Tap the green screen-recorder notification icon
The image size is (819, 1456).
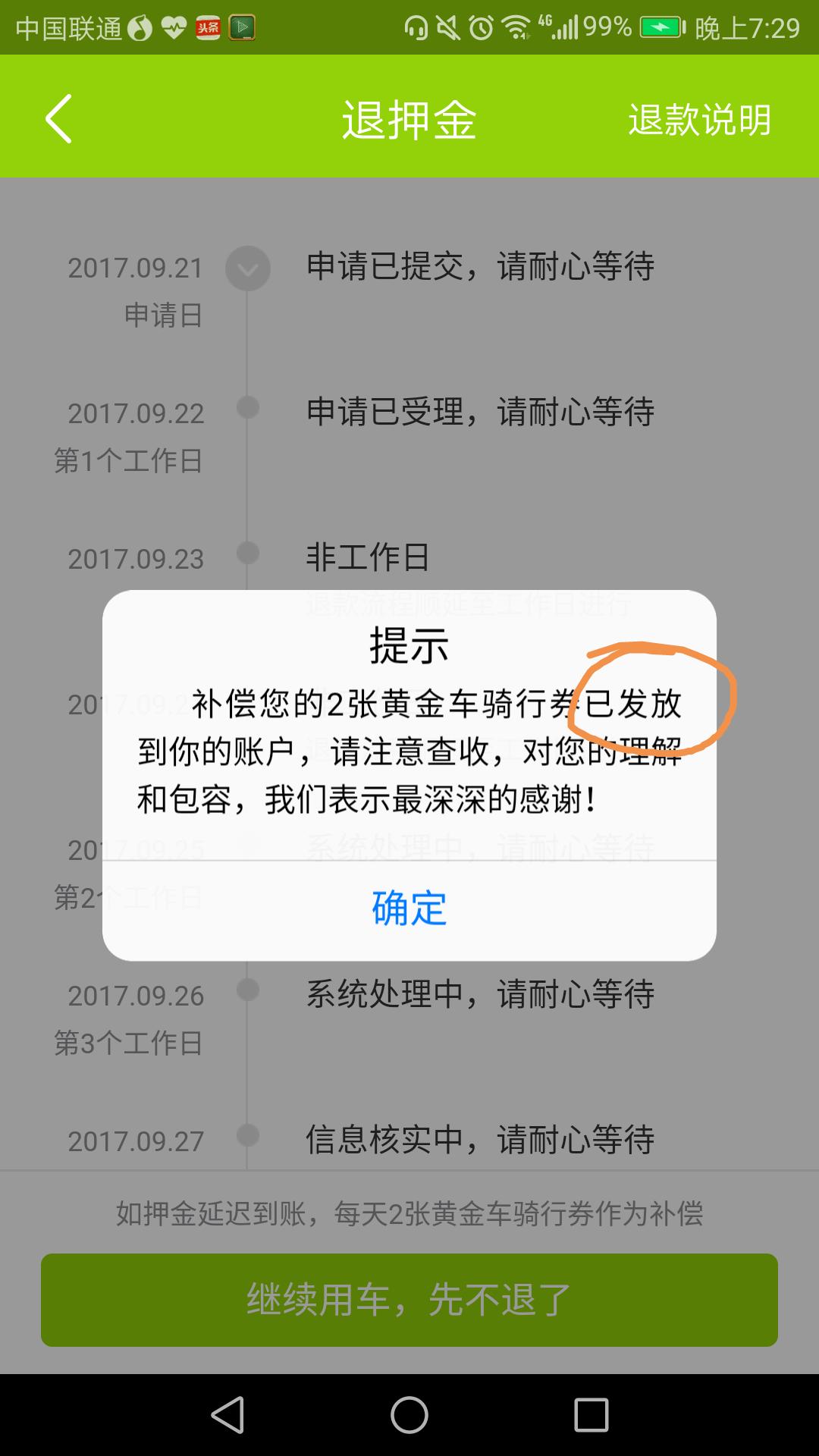pyautogui.click(x=241, y=25)
